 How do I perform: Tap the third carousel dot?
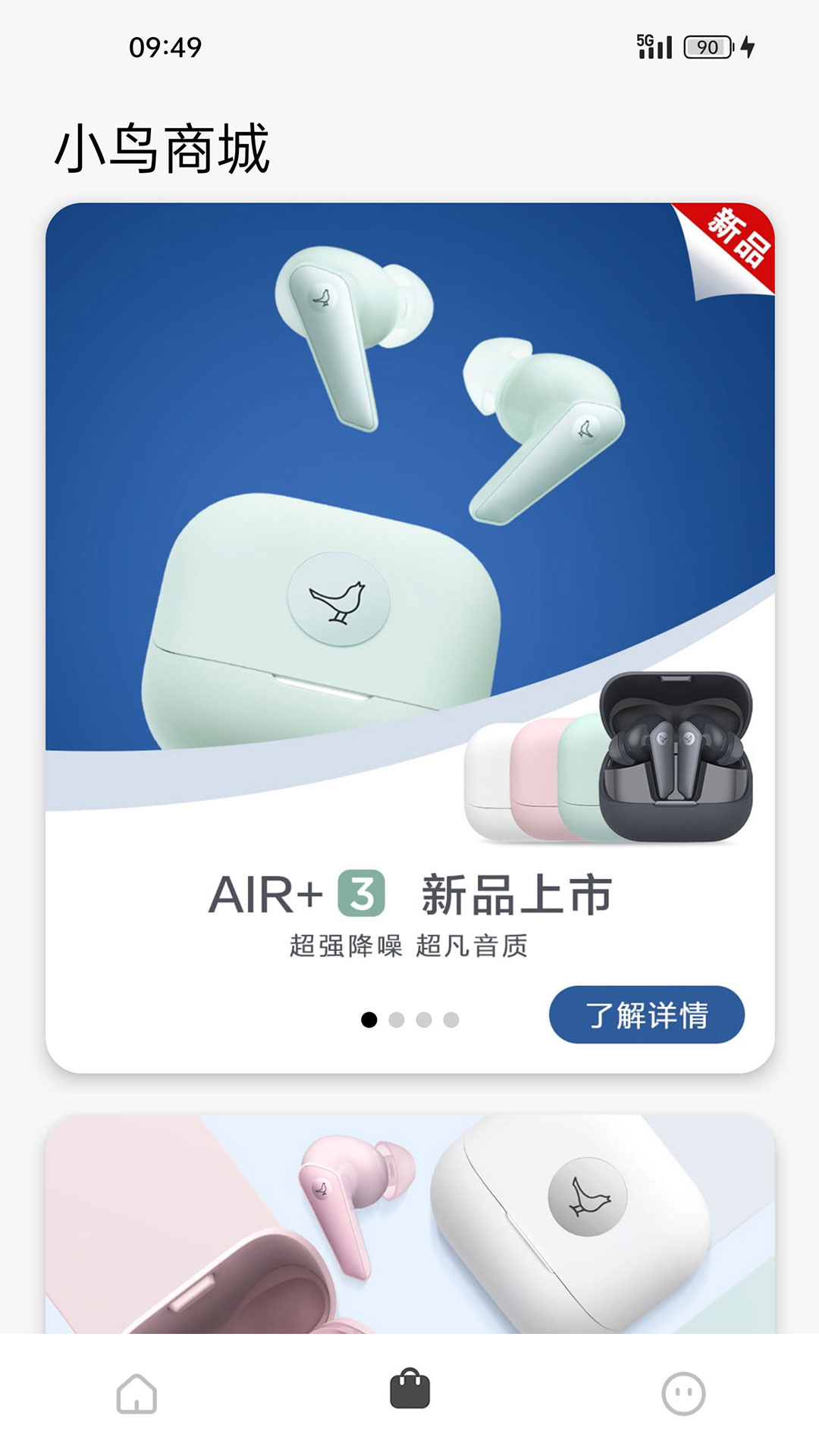424,1021
